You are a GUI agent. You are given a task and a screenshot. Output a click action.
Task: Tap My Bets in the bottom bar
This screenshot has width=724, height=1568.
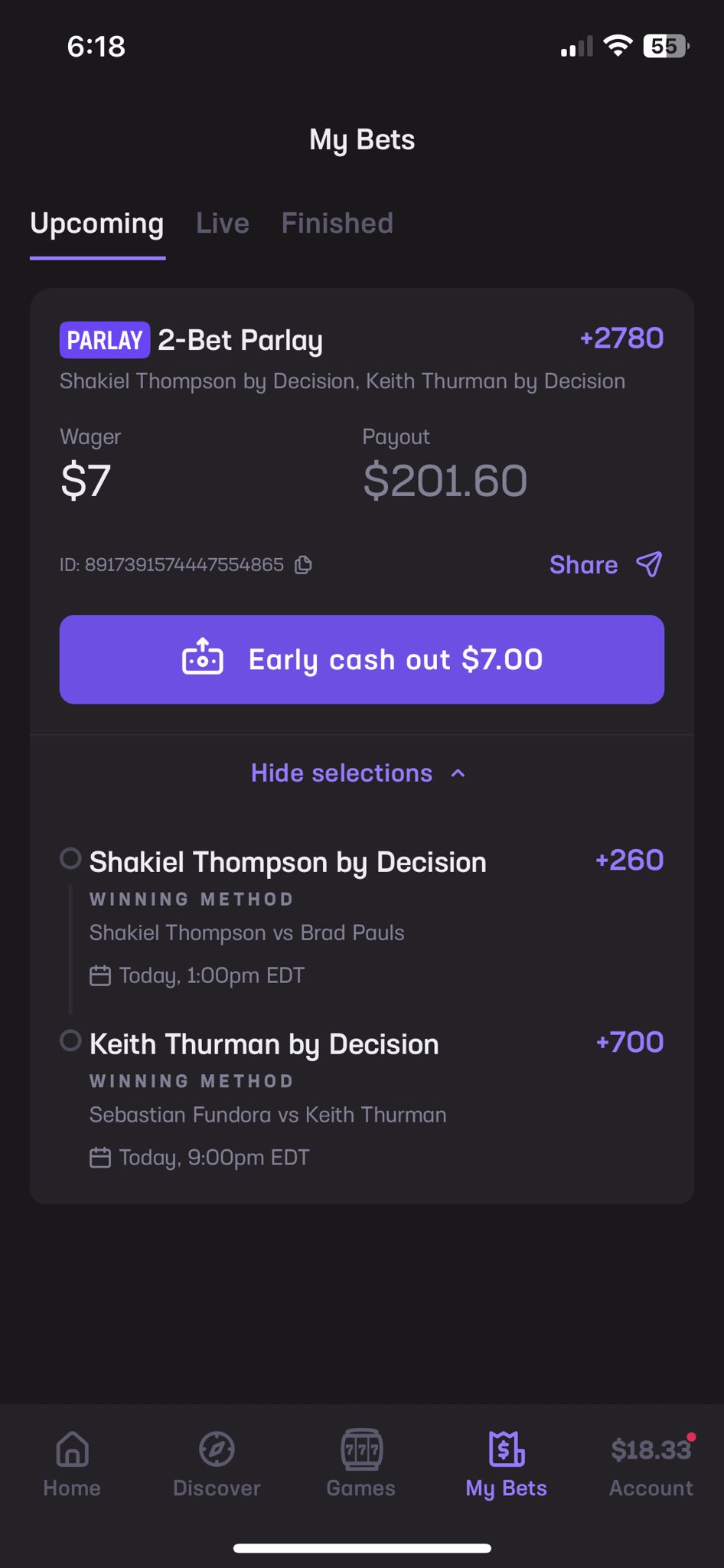[506, 1464]
